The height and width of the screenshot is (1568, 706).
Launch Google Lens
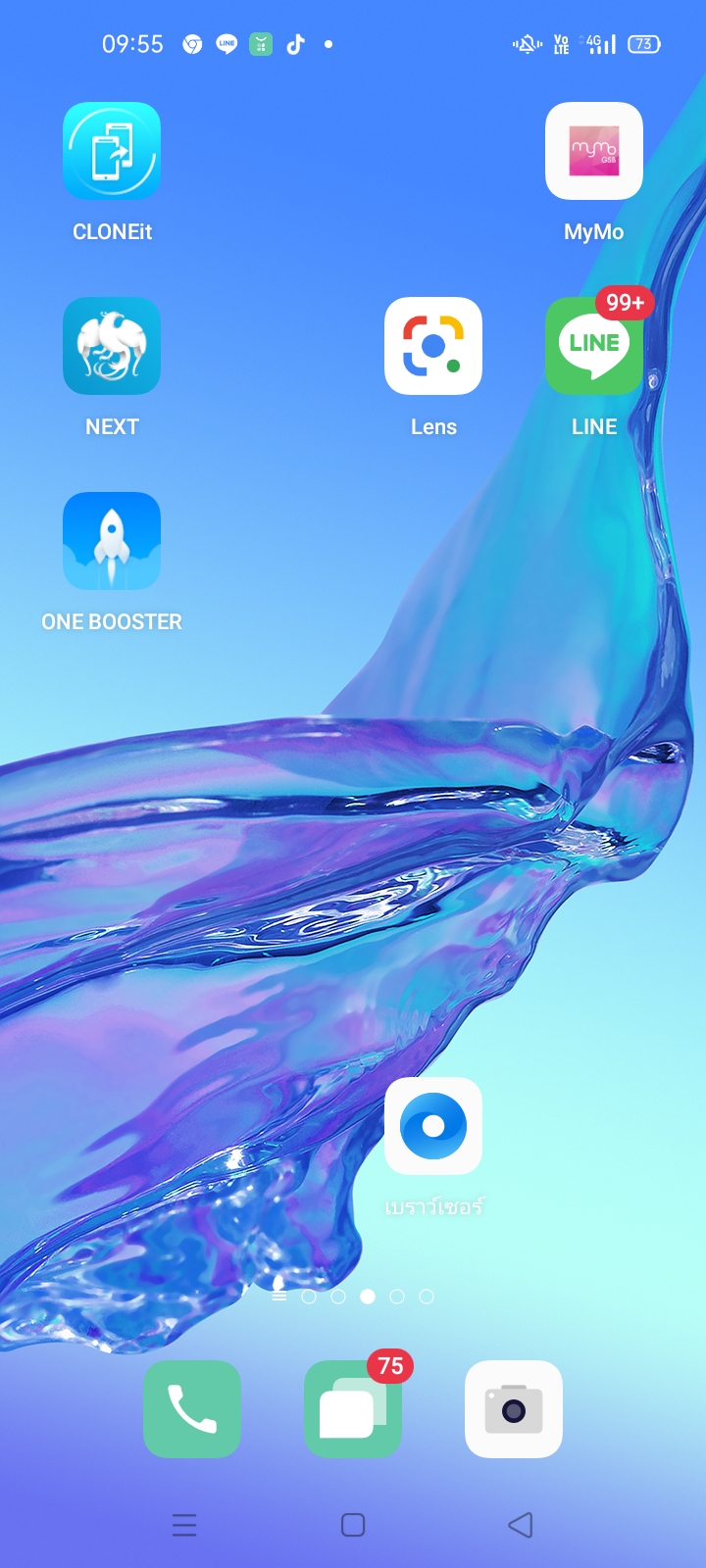432,346
